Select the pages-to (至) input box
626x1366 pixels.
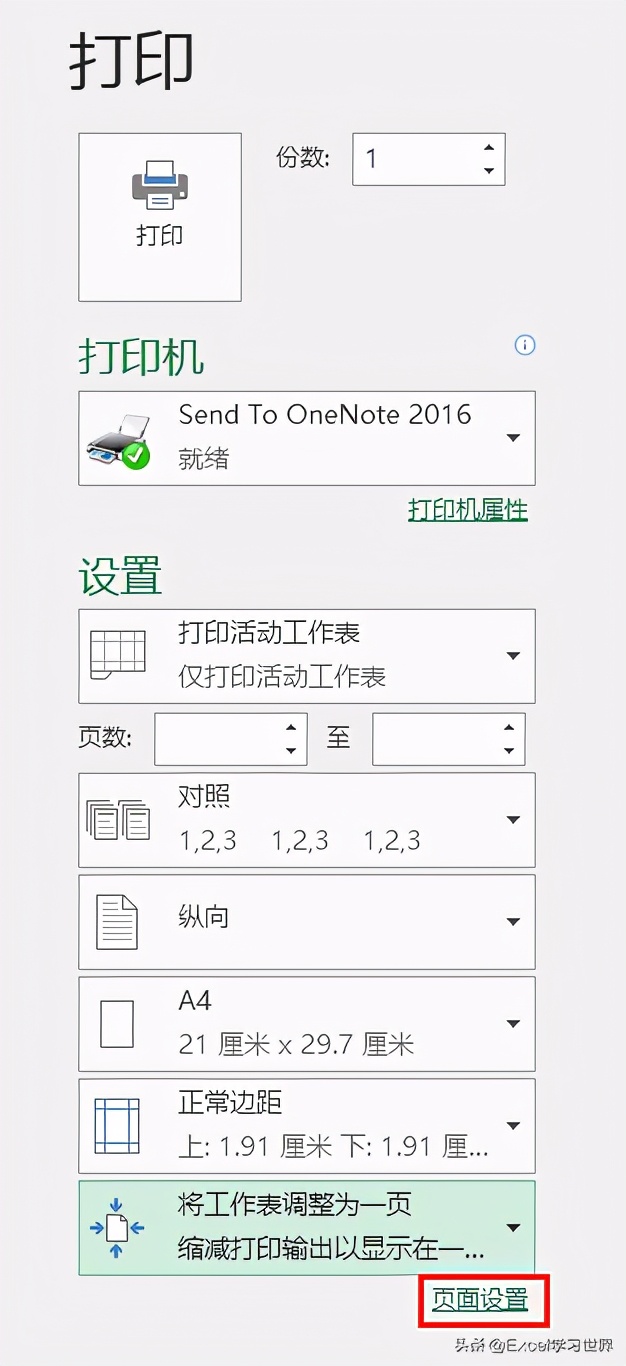(436, 739)
